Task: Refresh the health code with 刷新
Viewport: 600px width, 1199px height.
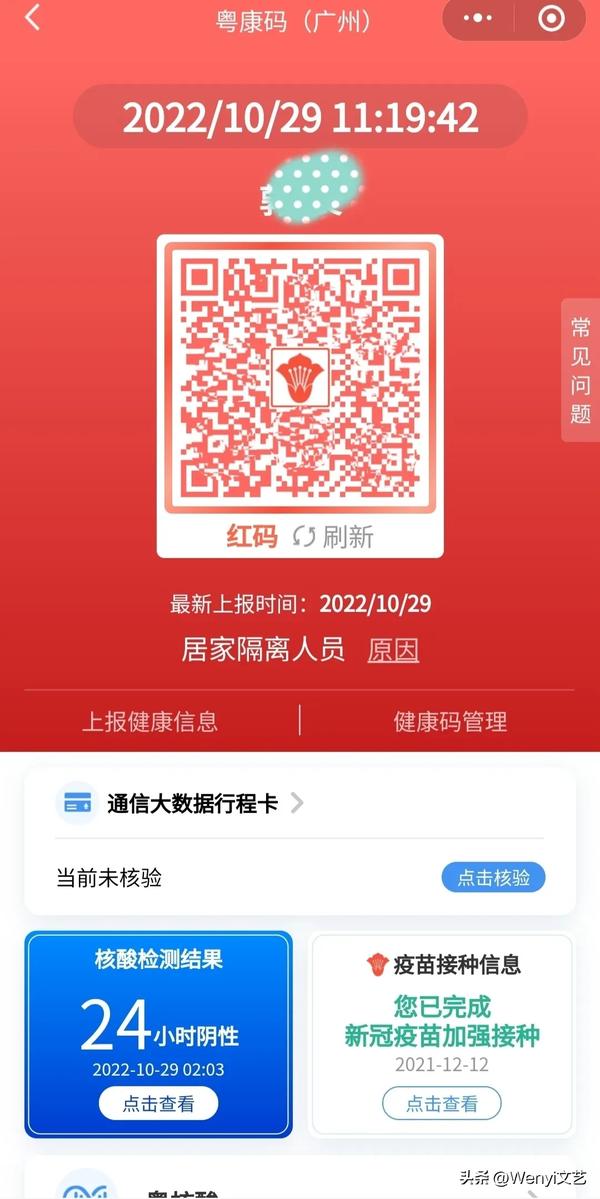Action: pos(334,536)
